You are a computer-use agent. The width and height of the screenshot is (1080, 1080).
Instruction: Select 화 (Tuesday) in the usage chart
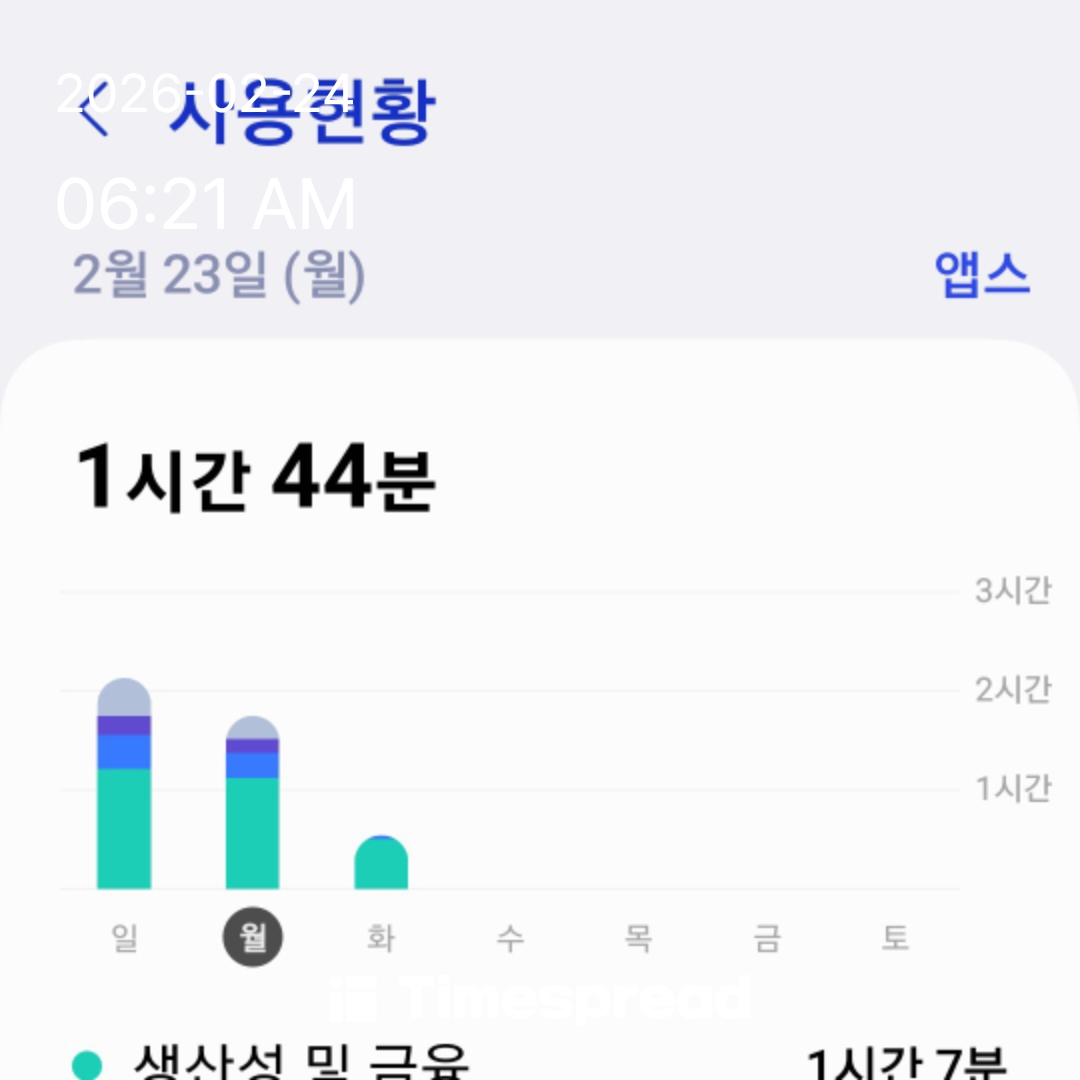pos(381,938)
